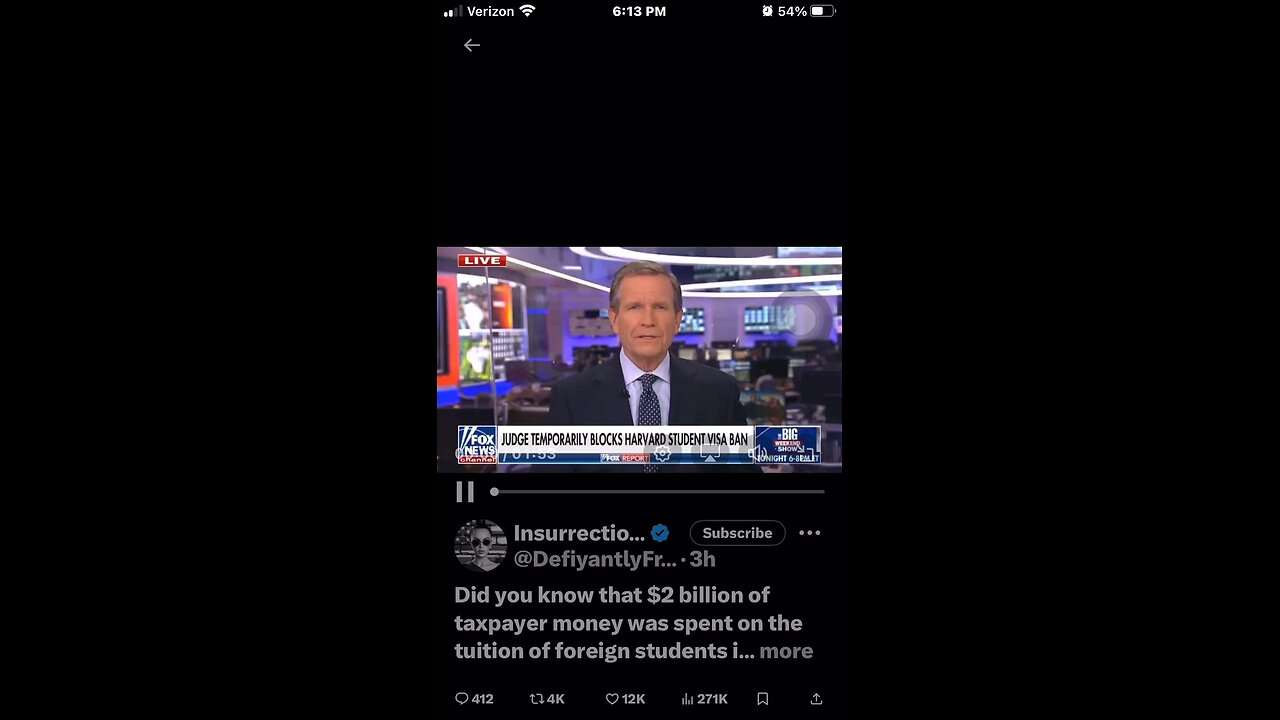1280x720 pixels.
Task: Repost this tweet with 4K reposts
Action: (547, 699)
